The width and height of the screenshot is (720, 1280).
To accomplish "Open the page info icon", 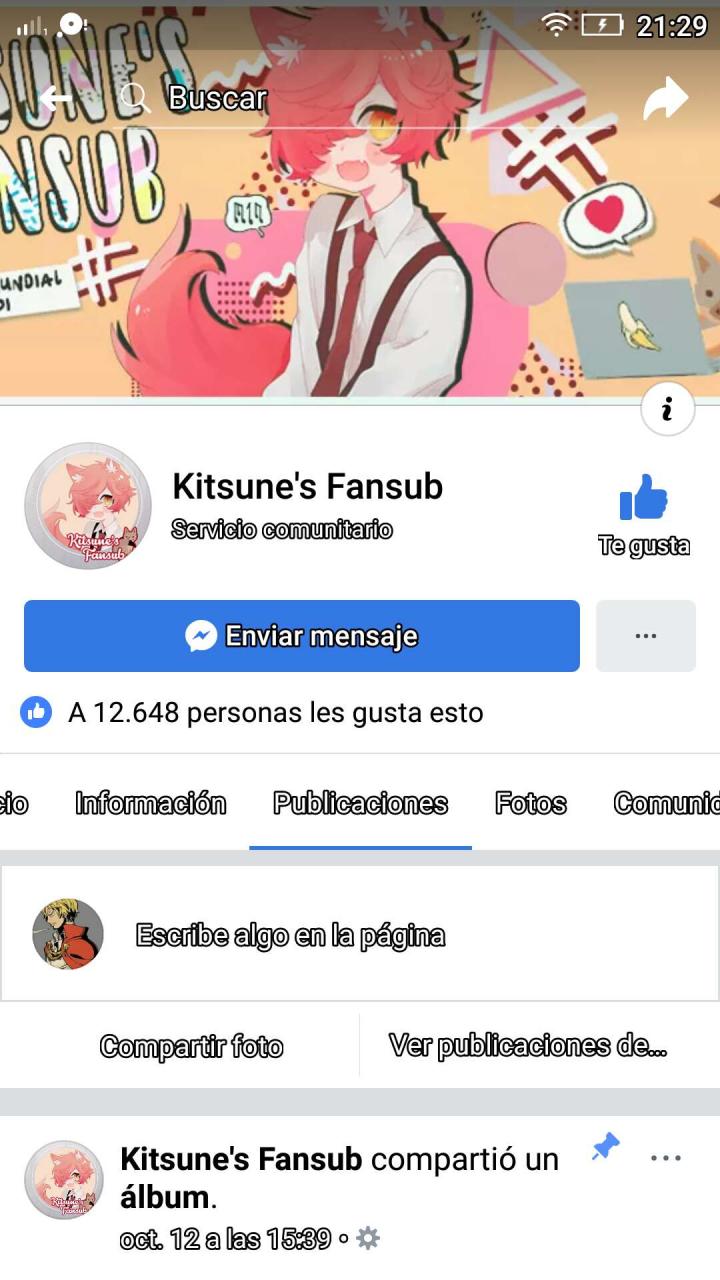I will pyautogui.click(x=667, y=408).
